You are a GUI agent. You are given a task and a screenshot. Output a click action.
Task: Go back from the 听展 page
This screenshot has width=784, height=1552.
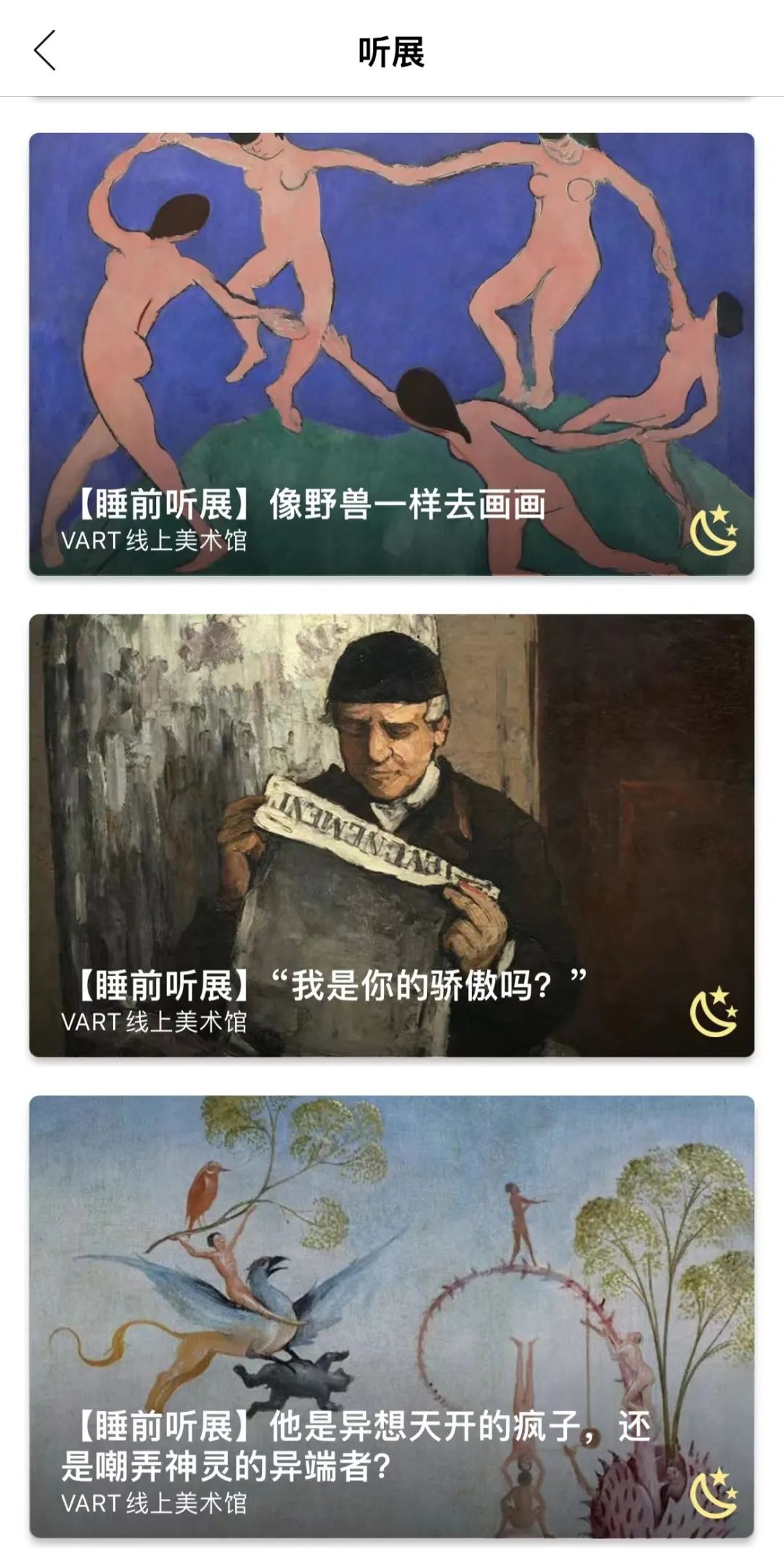(x=45, y=51)
